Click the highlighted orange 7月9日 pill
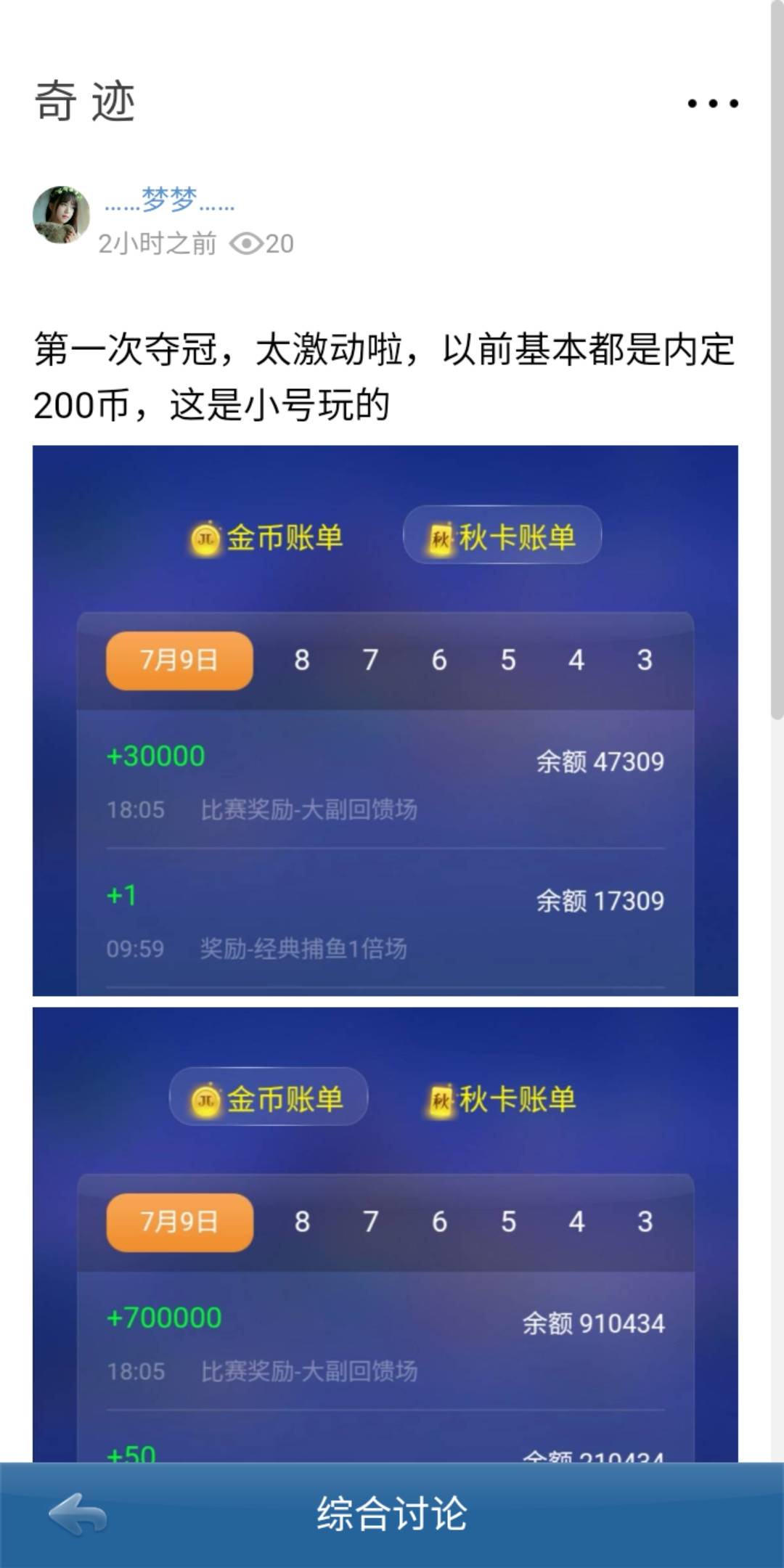 (x=179, y=659)
